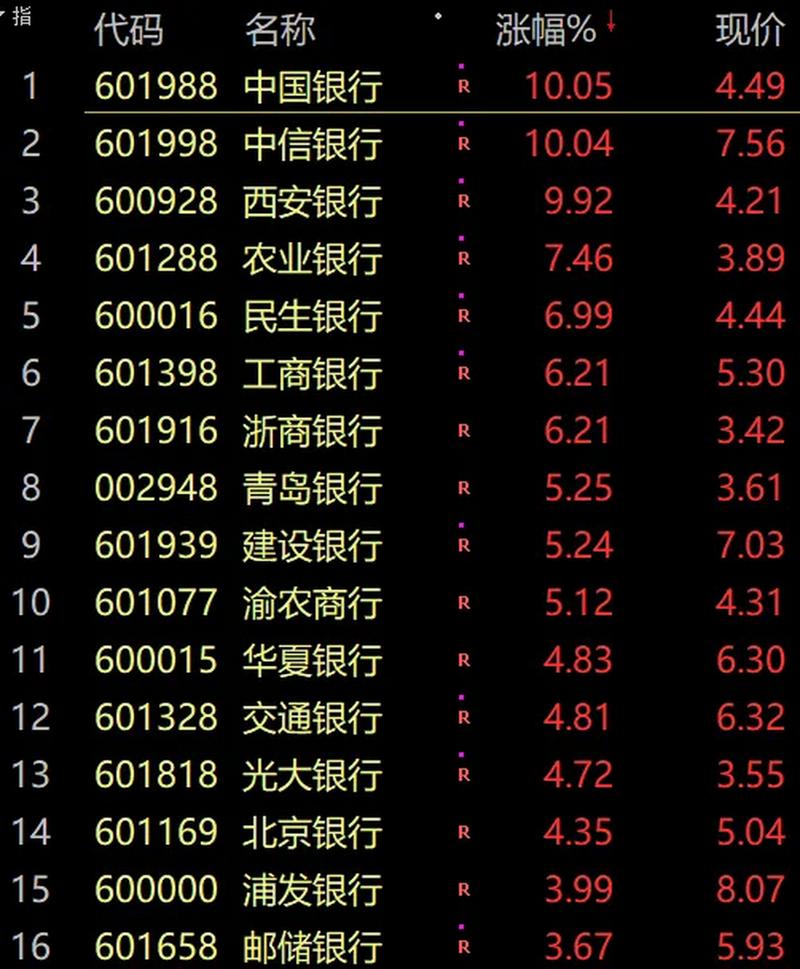
Task: Open the 渝农商行 stock detail
Action: click(312, 603)
